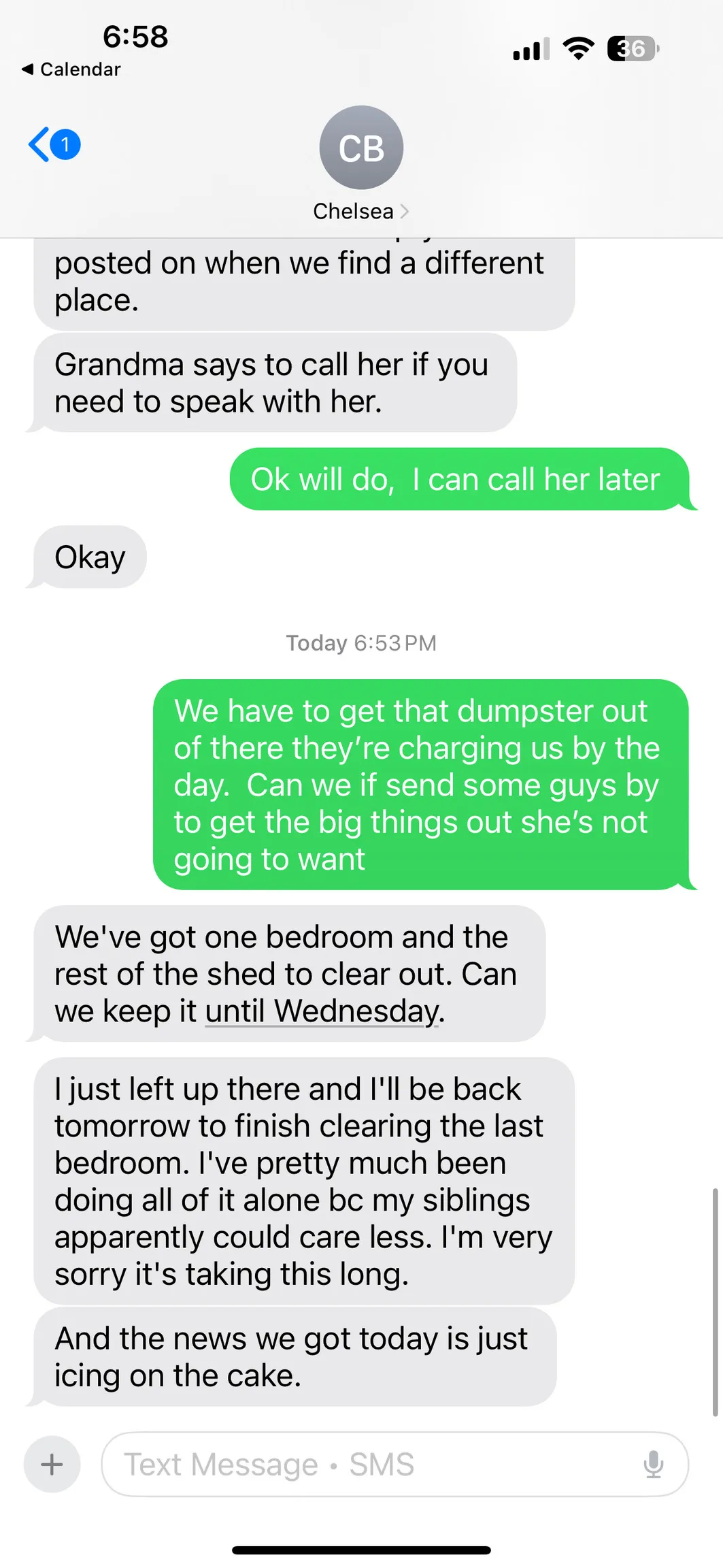Image resolution: width=723 pixels, height=1568 pixels.
Task: Open Chelsea's contact details
Action: 361,164
